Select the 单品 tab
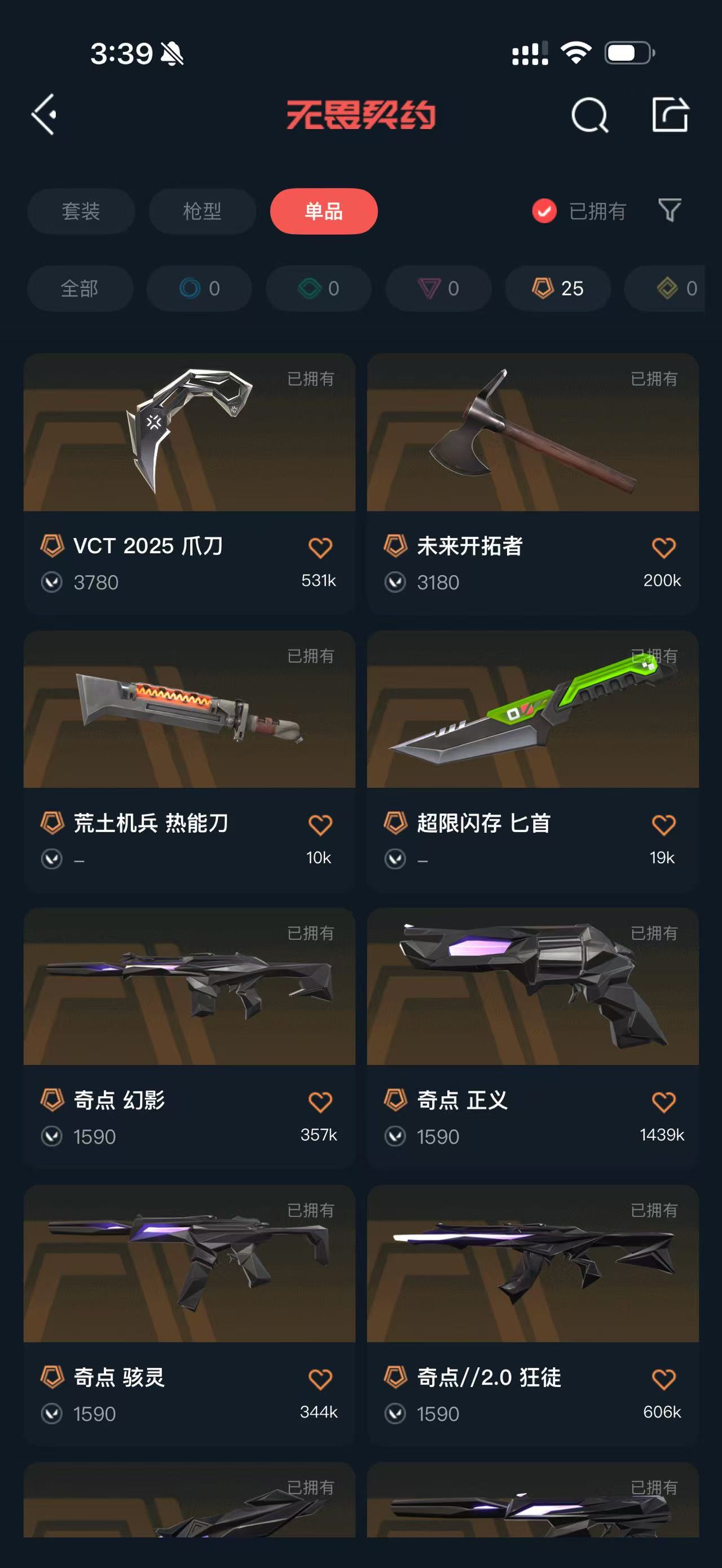Viewport: 722px width, 1568px height. tap(324, 211)
